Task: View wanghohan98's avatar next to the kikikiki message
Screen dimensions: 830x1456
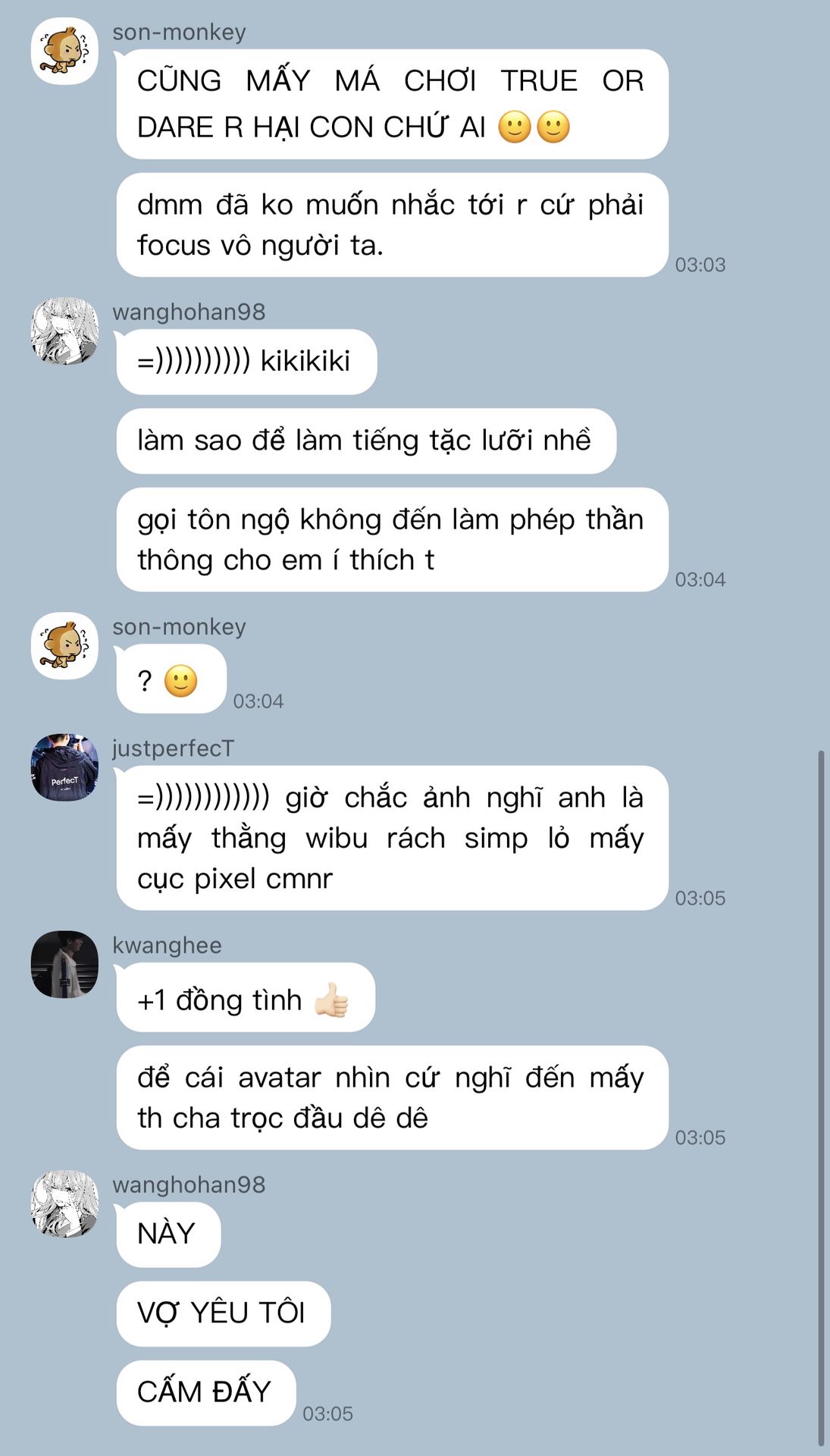Action: (64, 331)
